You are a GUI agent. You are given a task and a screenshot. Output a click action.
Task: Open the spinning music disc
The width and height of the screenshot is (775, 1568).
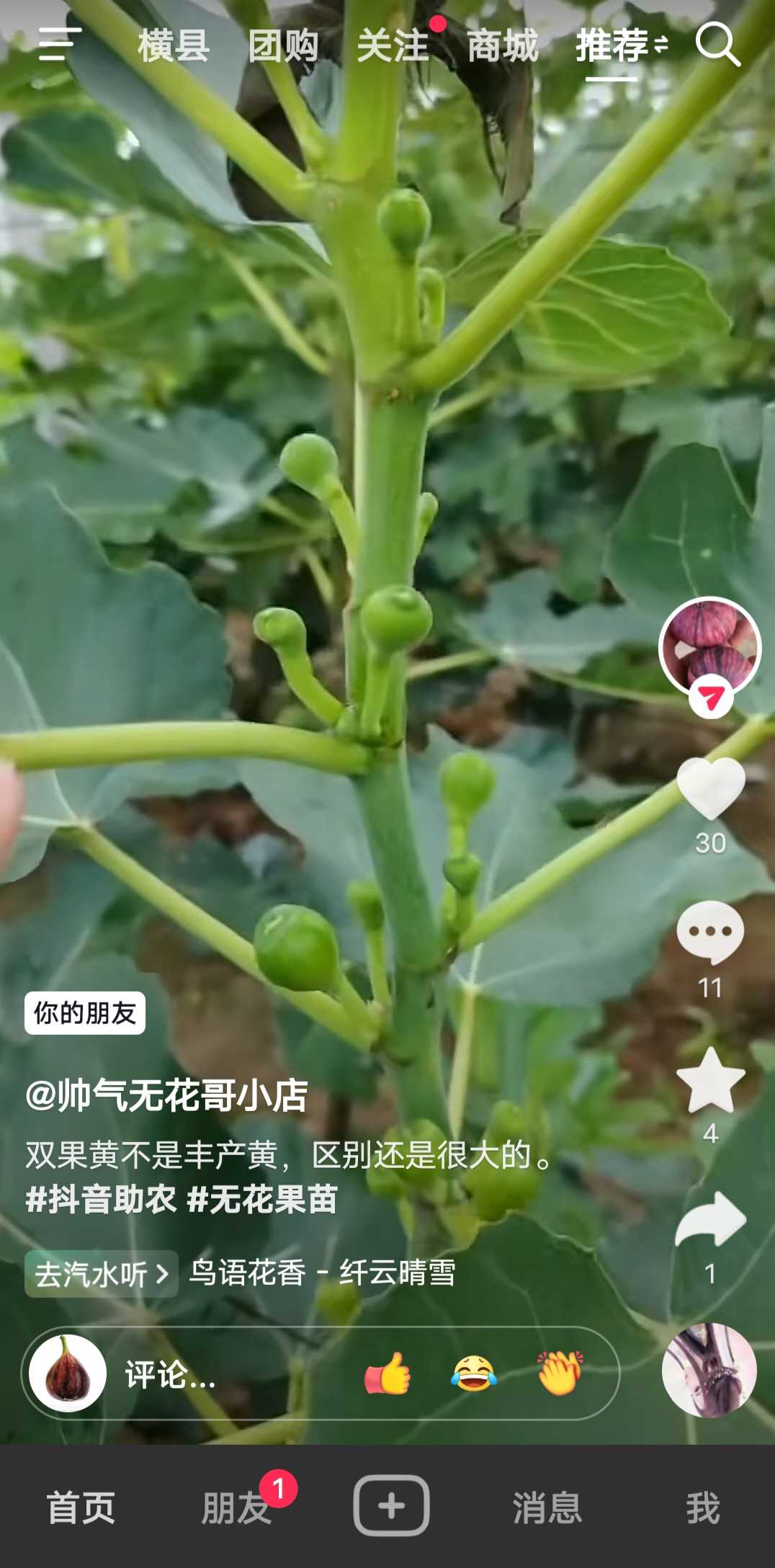tap(709, 1370)
